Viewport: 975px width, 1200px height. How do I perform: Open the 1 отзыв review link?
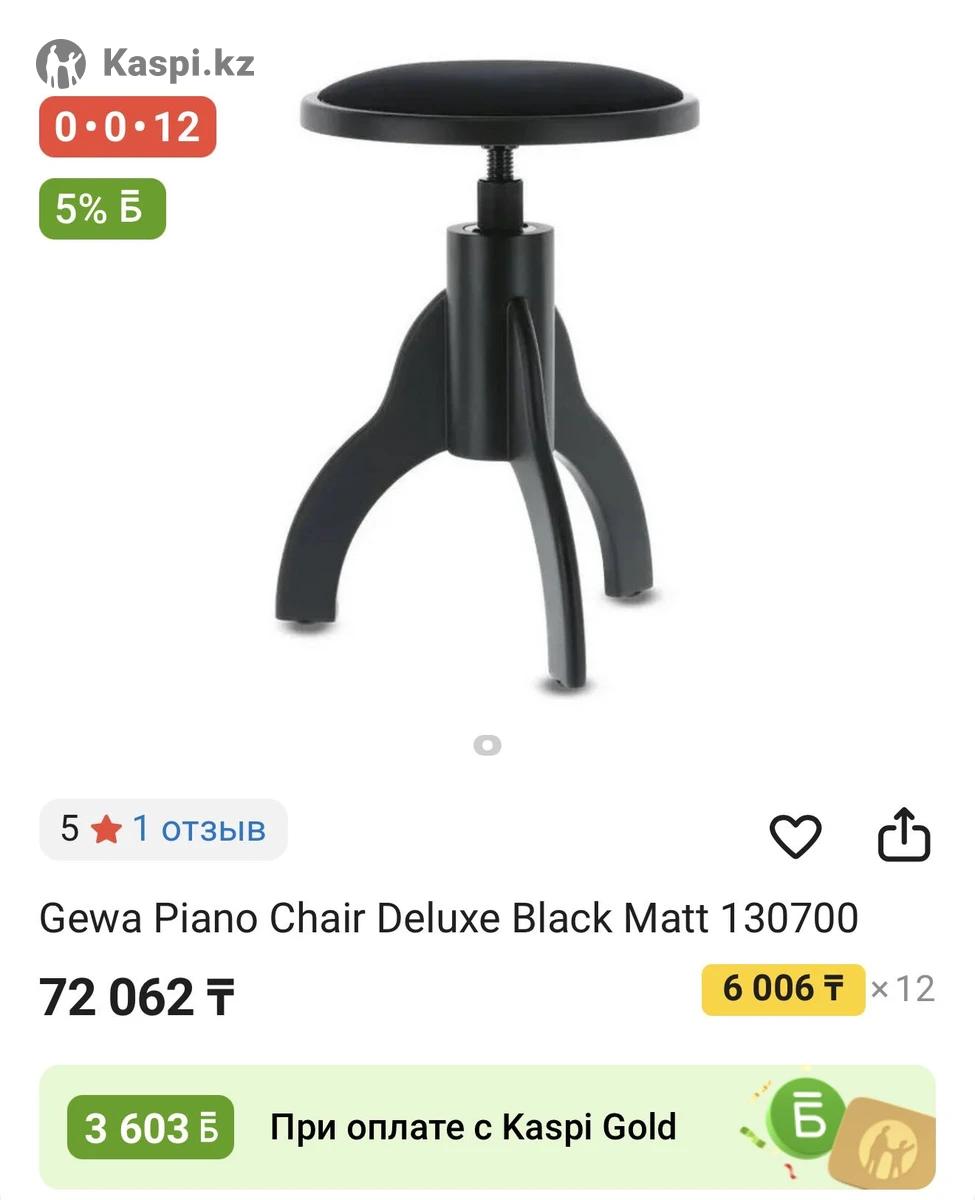(199, 829)
